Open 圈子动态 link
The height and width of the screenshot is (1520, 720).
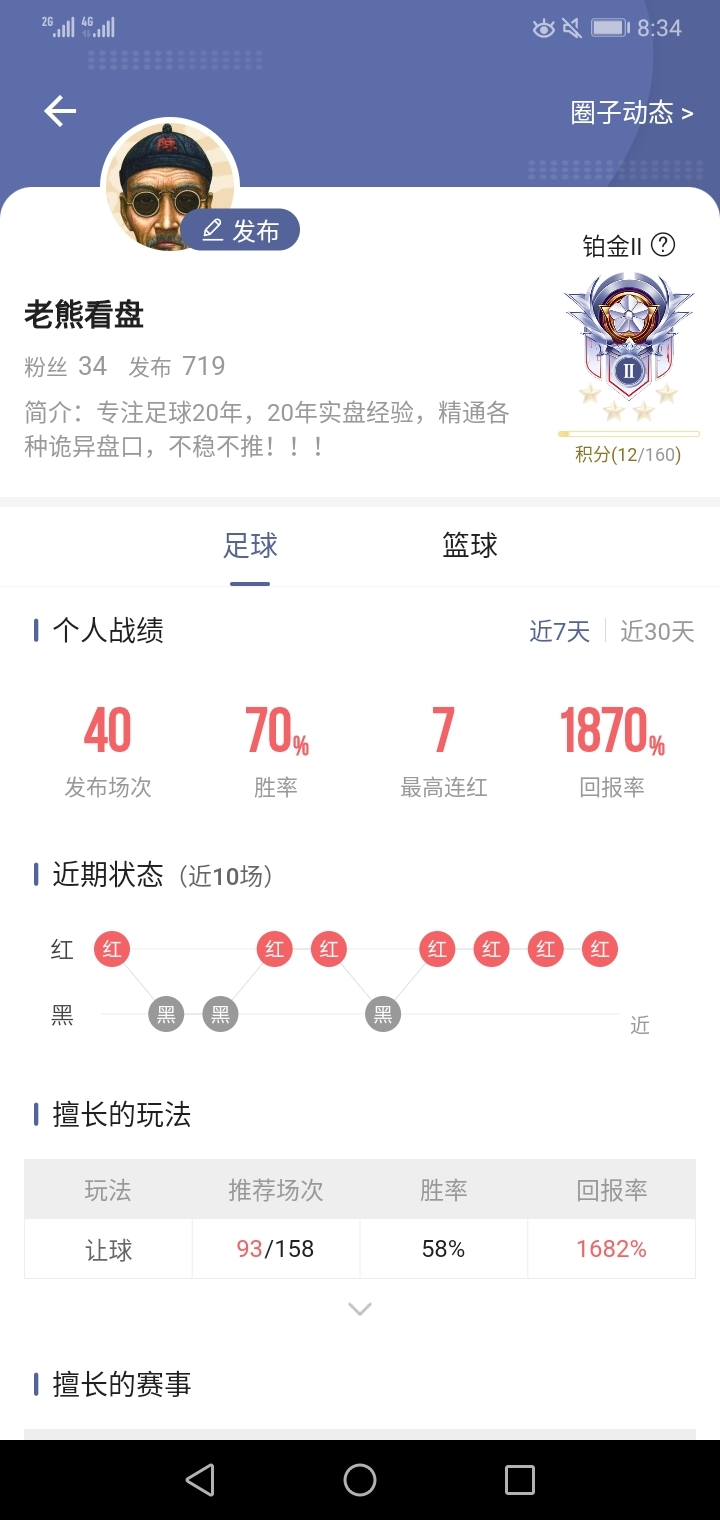631,113
